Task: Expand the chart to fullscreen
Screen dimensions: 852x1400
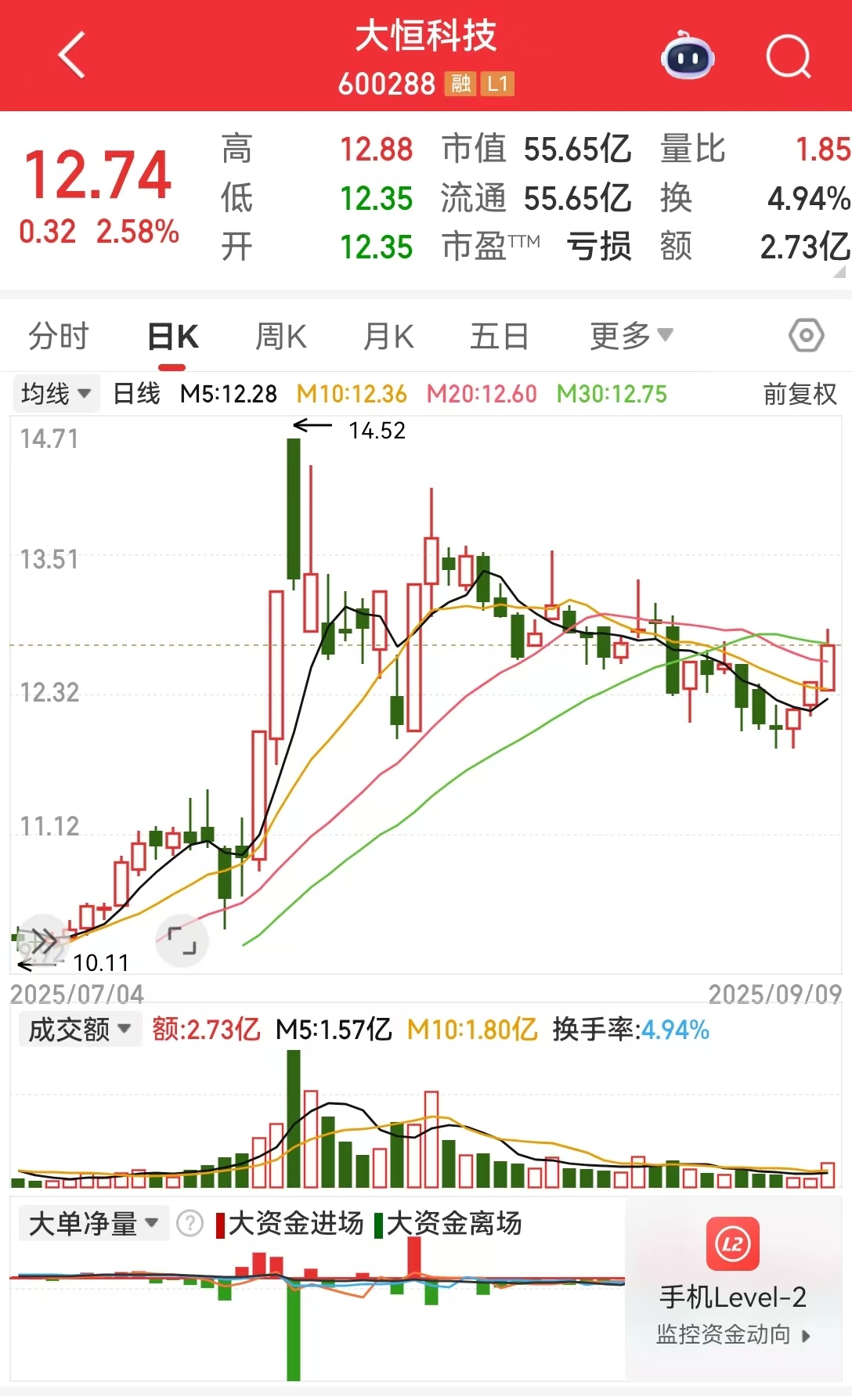Action: click(182, 940)
